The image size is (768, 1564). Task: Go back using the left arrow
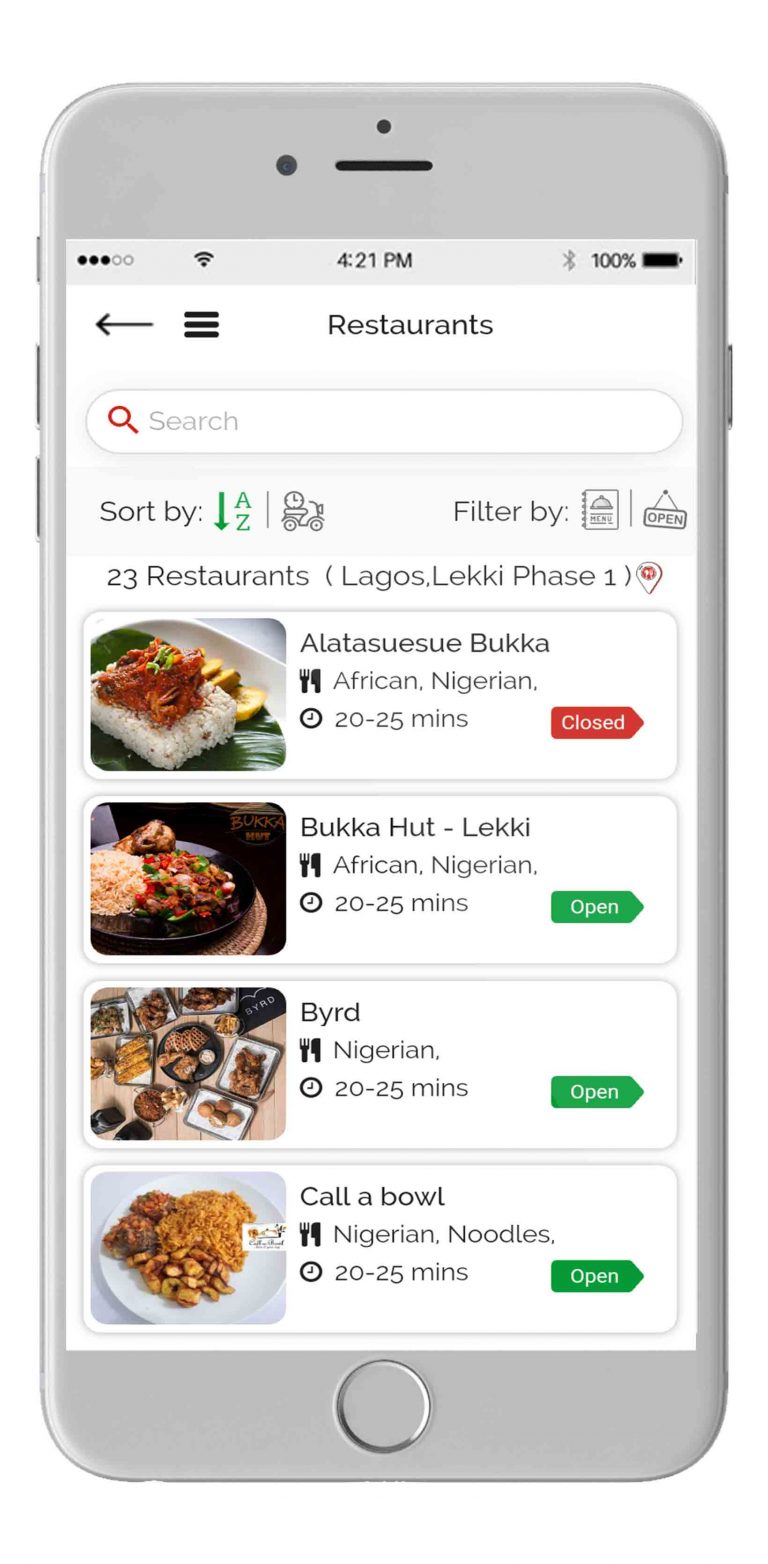click(x=122, y=323)
